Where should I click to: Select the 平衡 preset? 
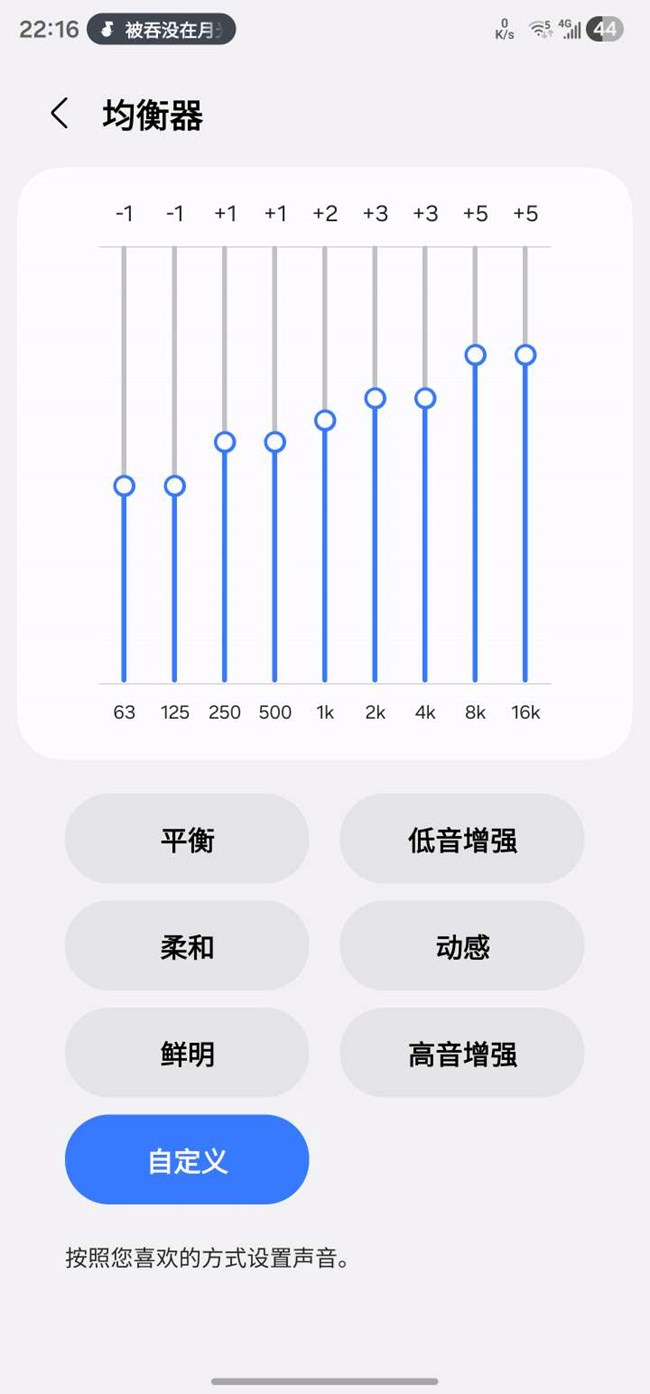click(x=187, y=839)
